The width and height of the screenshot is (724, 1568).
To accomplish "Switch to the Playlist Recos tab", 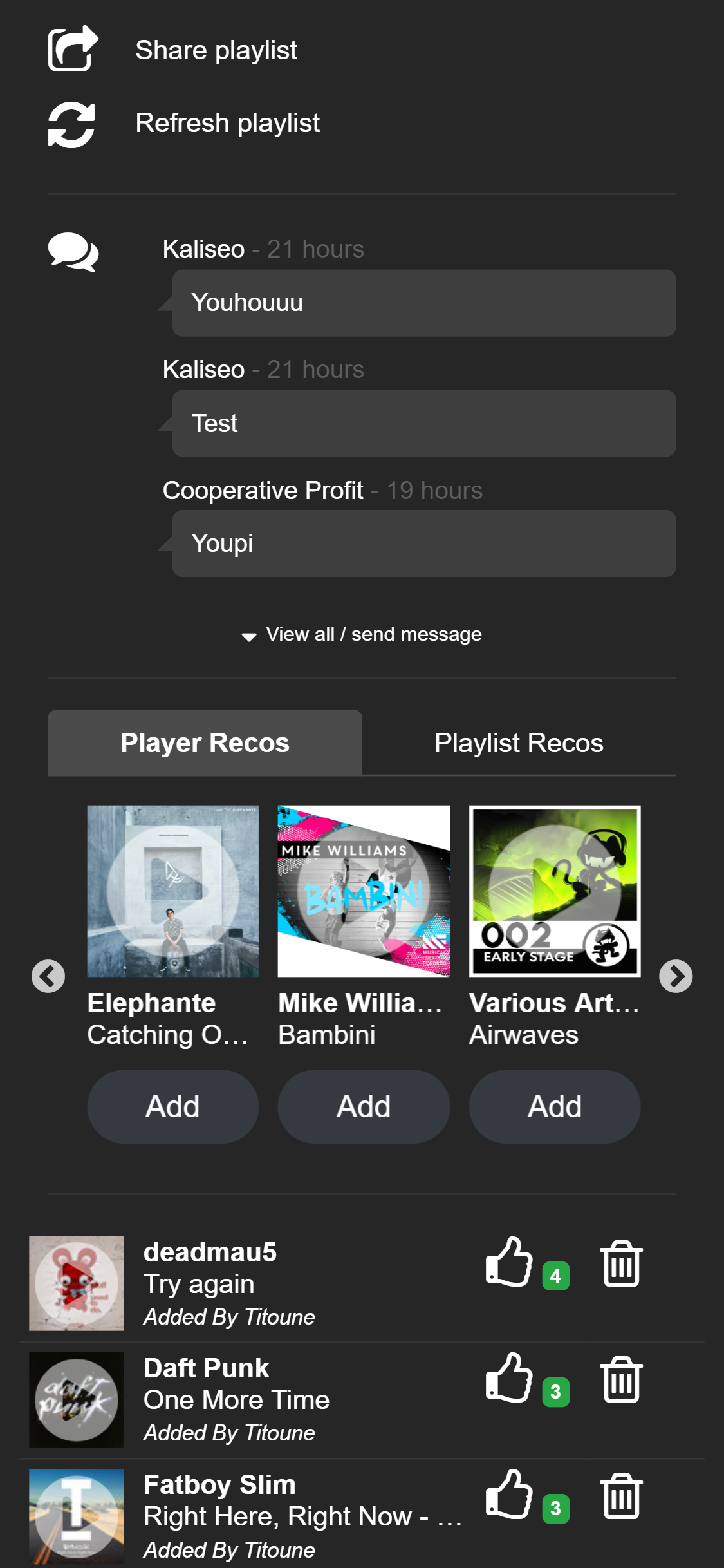I will point(519,742).
